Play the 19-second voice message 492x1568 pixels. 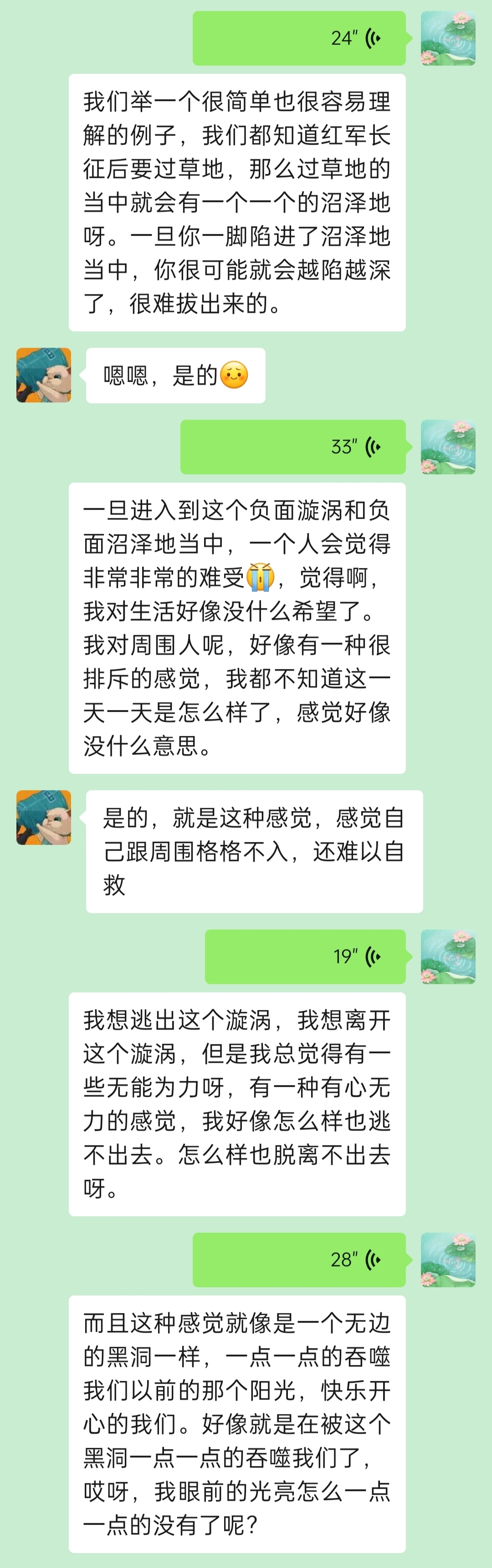tap(305, 956)
